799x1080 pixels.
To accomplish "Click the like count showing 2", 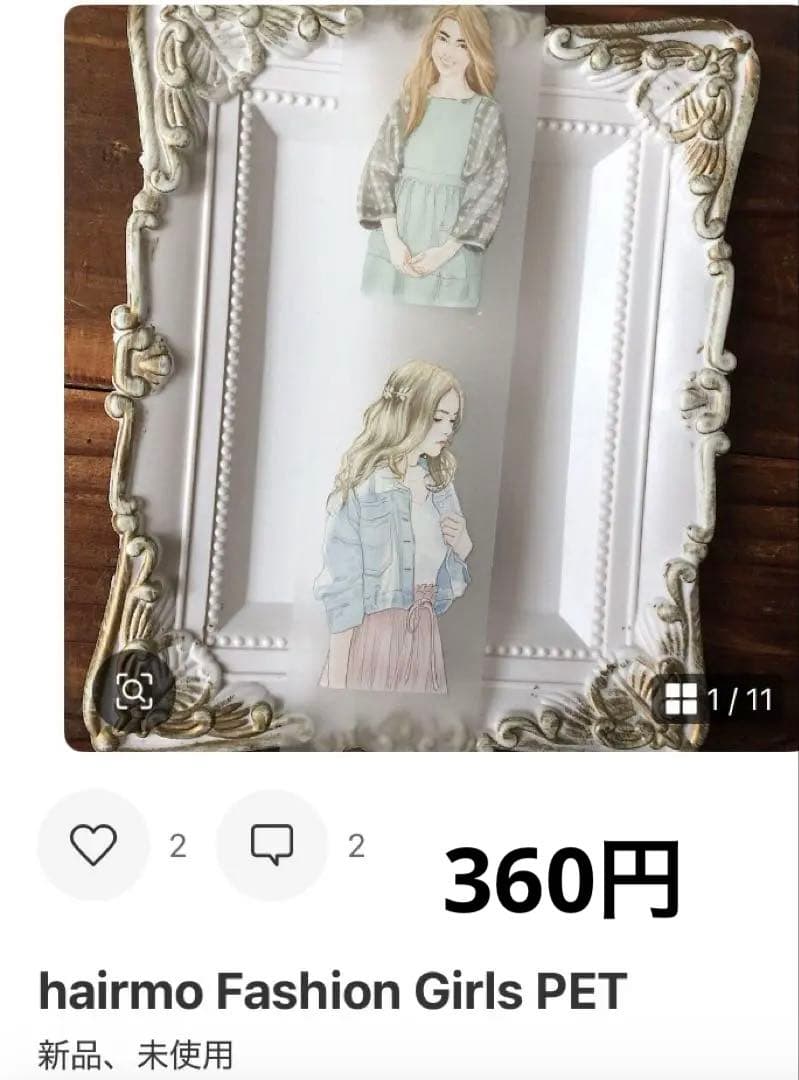I will (x=177, y=843).
